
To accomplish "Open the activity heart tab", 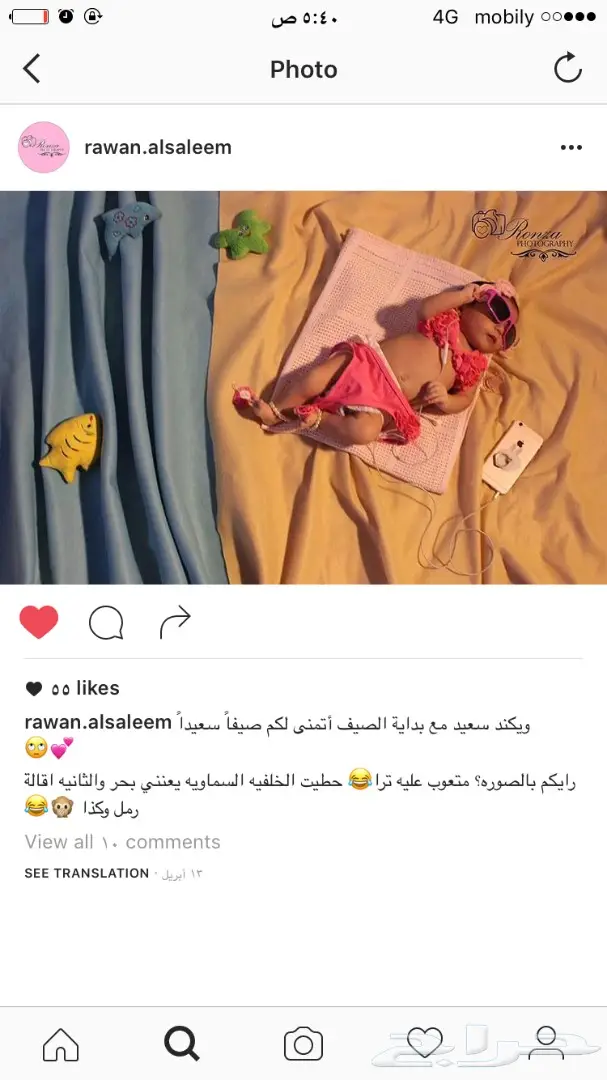I will 425,1044.
